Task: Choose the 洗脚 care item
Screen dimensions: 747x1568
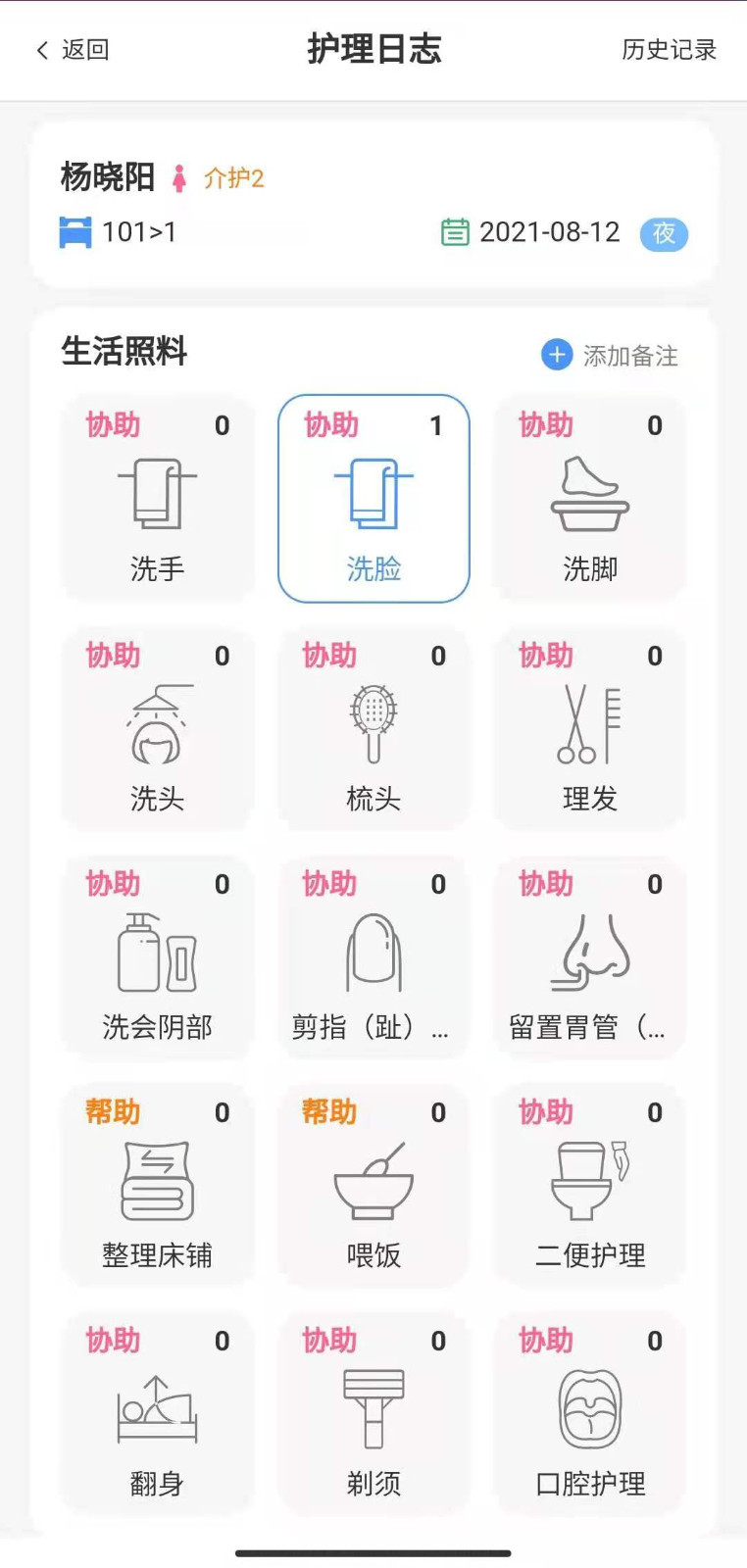Action: (590, 498)
